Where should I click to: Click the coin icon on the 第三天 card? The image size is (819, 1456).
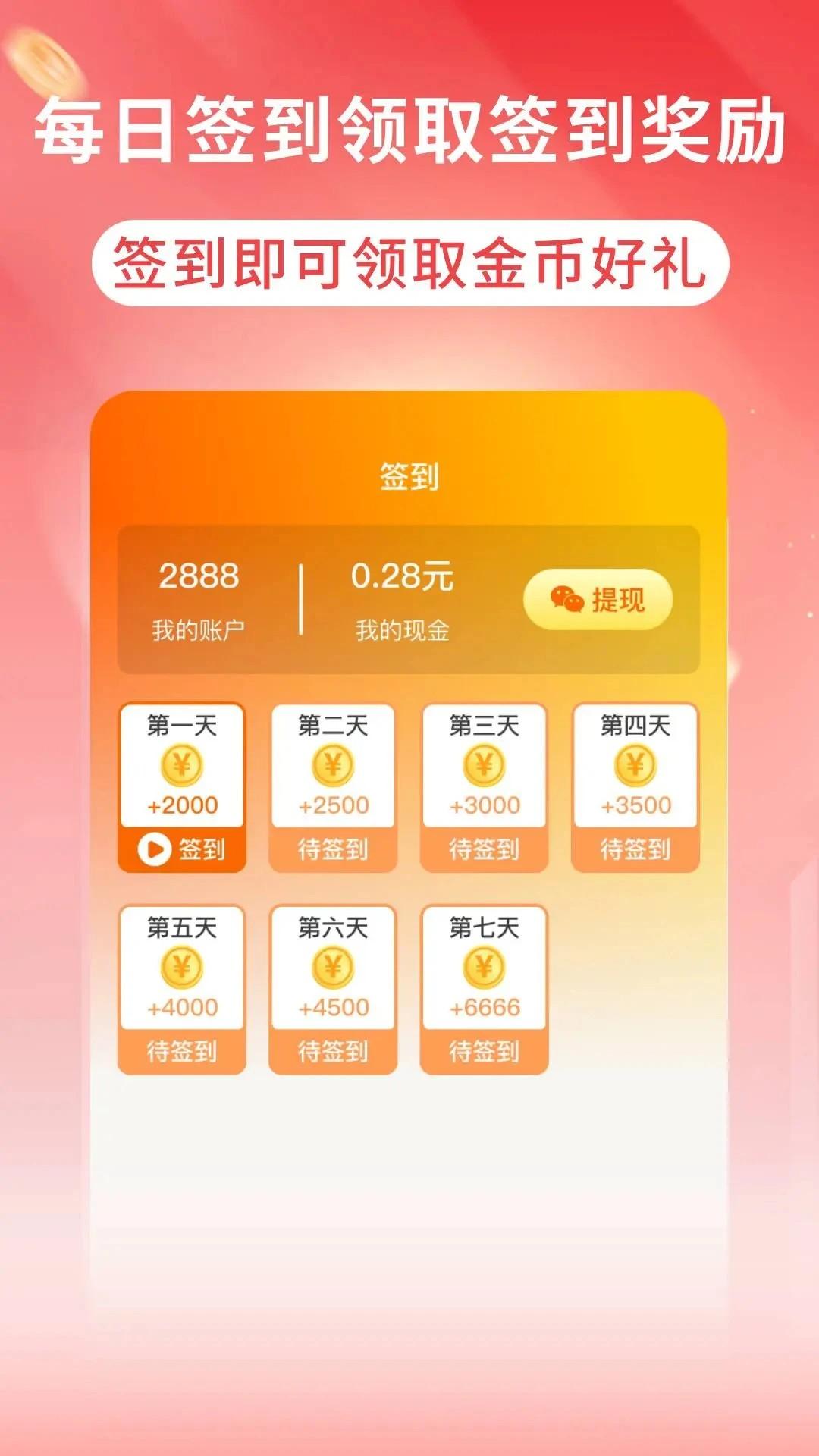(484, 764)
